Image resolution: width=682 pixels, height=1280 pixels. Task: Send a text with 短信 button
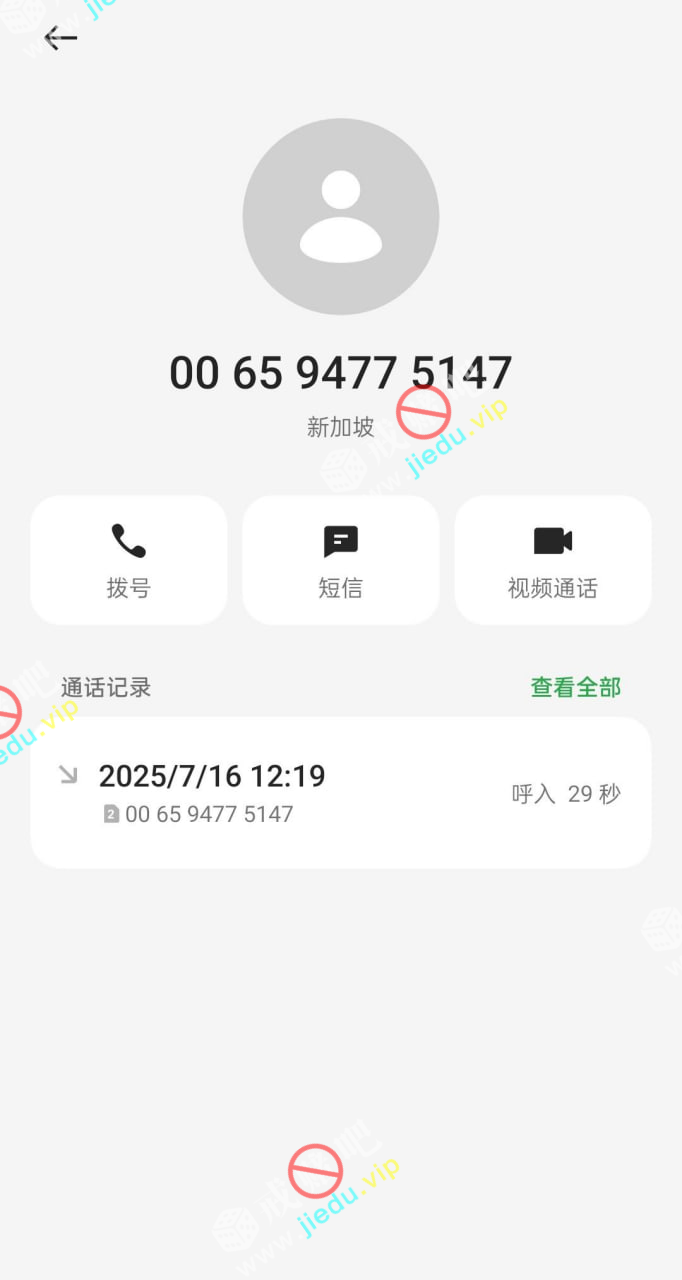[x=340, y=560]
